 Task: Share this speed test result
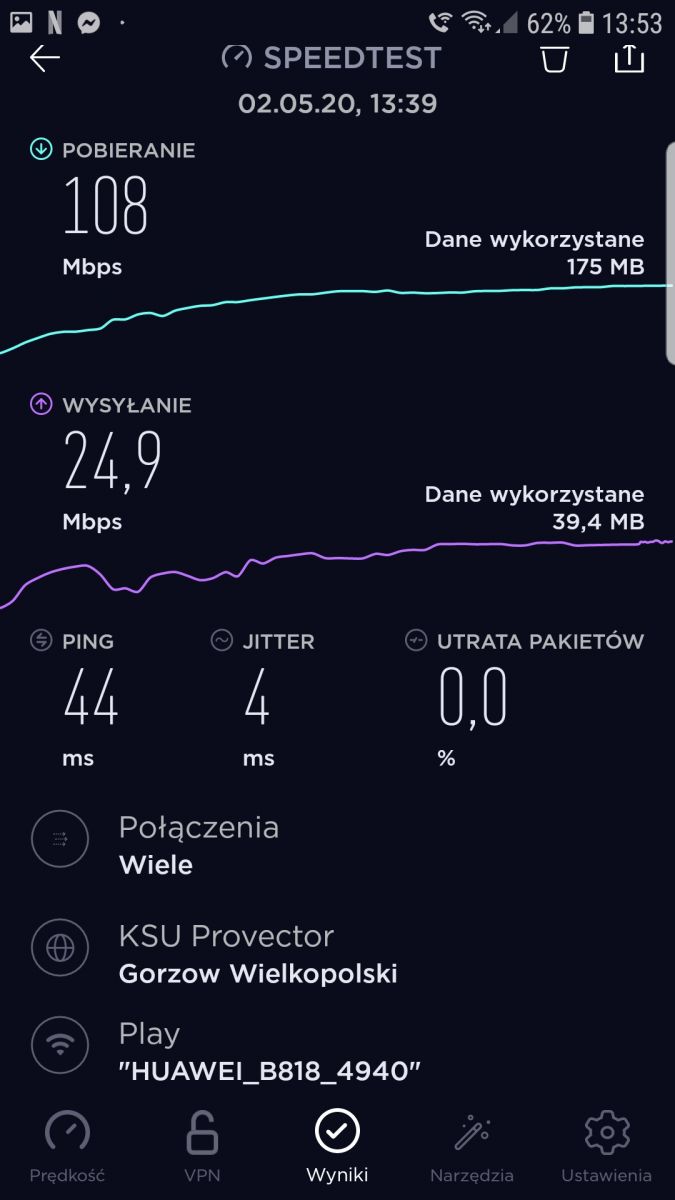629,58
